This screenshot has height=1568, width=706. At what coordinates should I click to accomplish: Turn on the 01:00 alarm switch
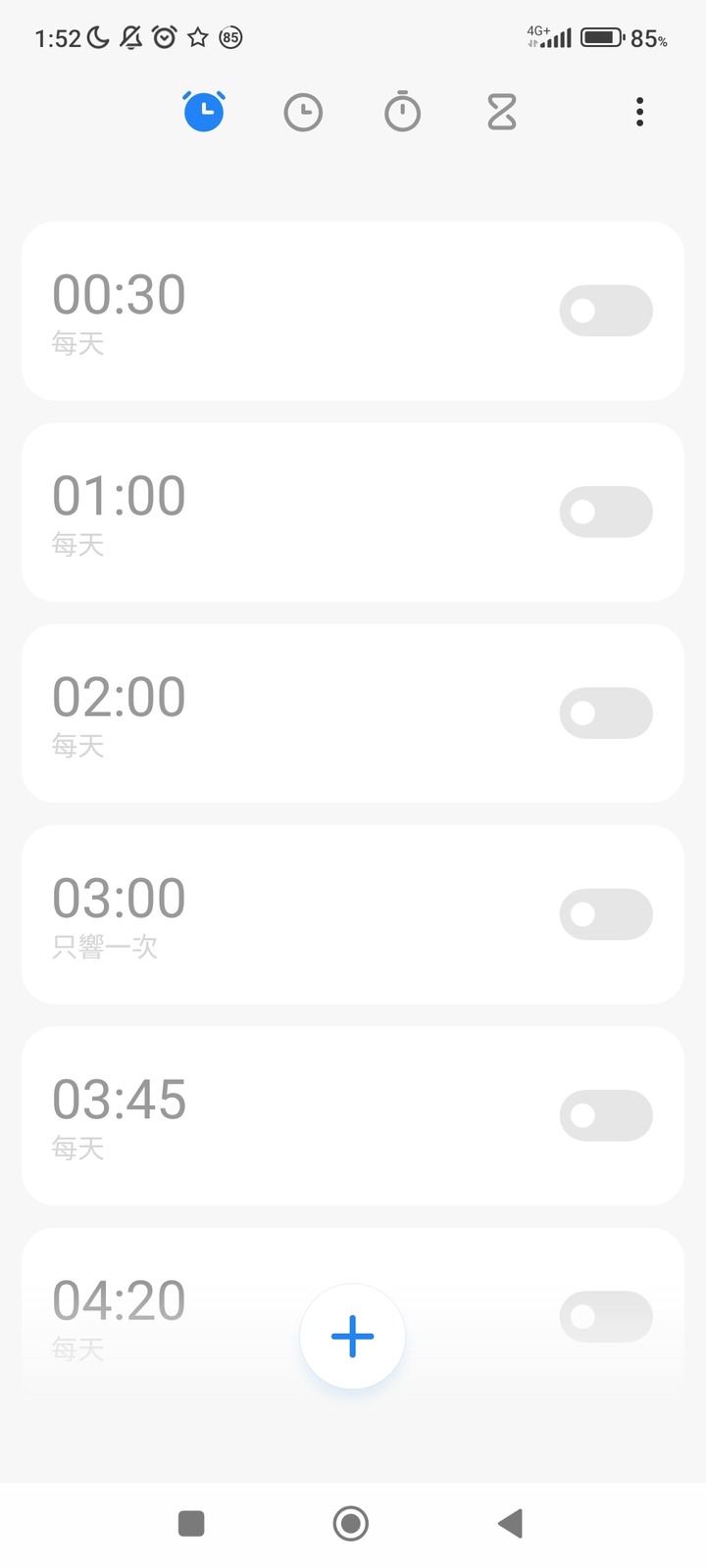tap(606, 512)
